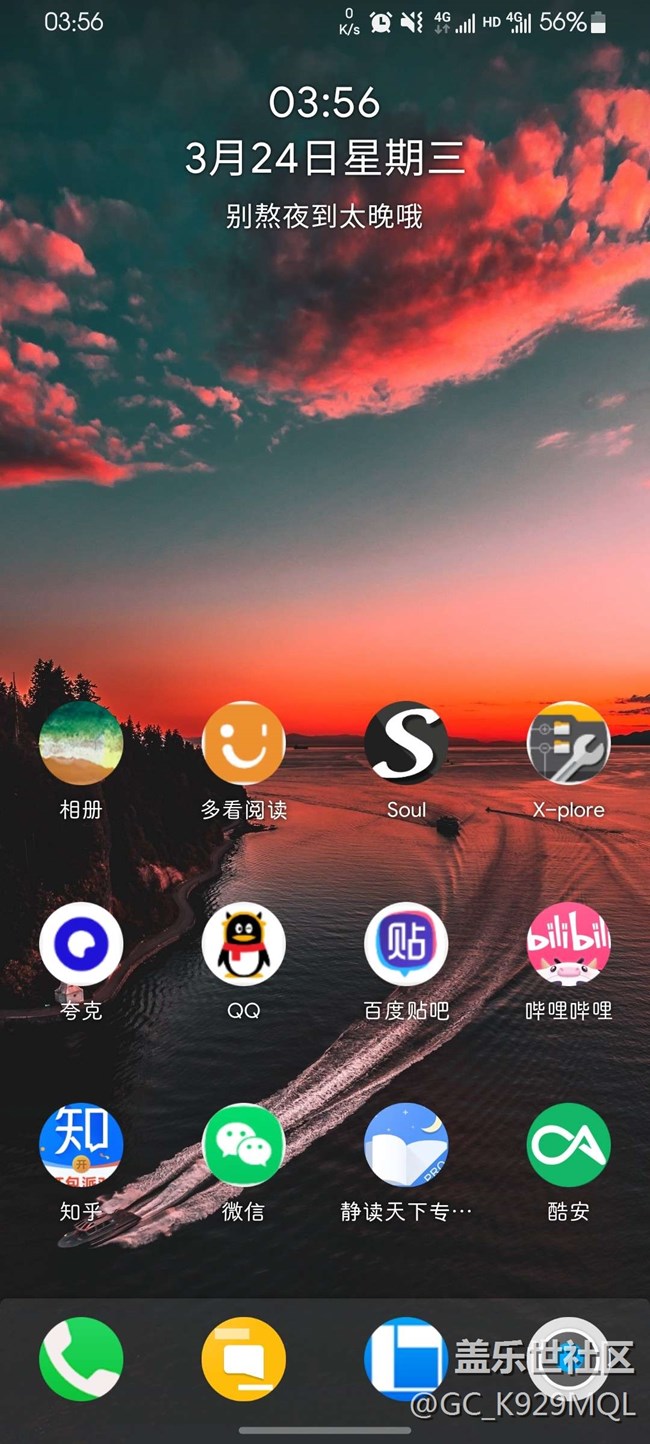Open 静读天下专业版 reader app
This screenshot has height=1444, width=650.
pyautogui.click(x=406, y=1145)
